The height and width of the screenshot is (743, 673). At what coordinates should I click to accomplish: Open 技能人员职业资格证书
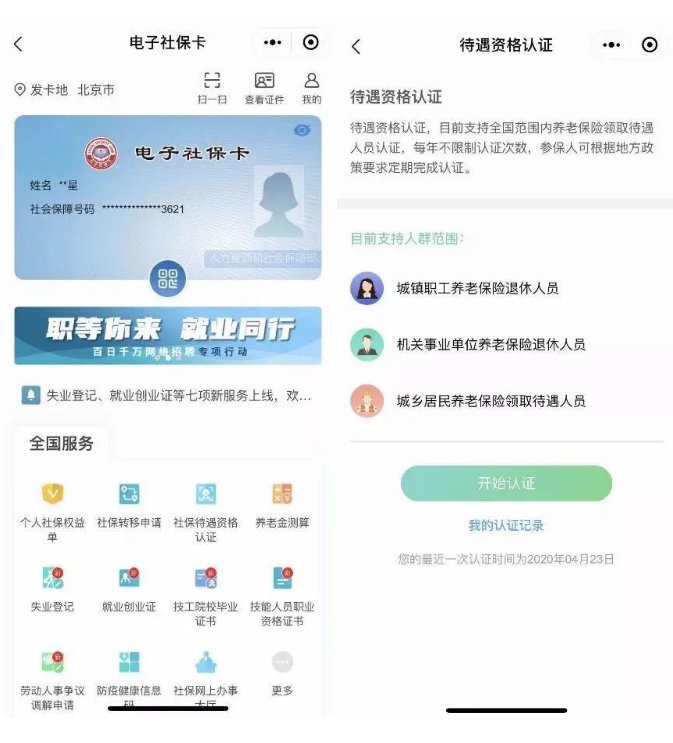(282, 593)
